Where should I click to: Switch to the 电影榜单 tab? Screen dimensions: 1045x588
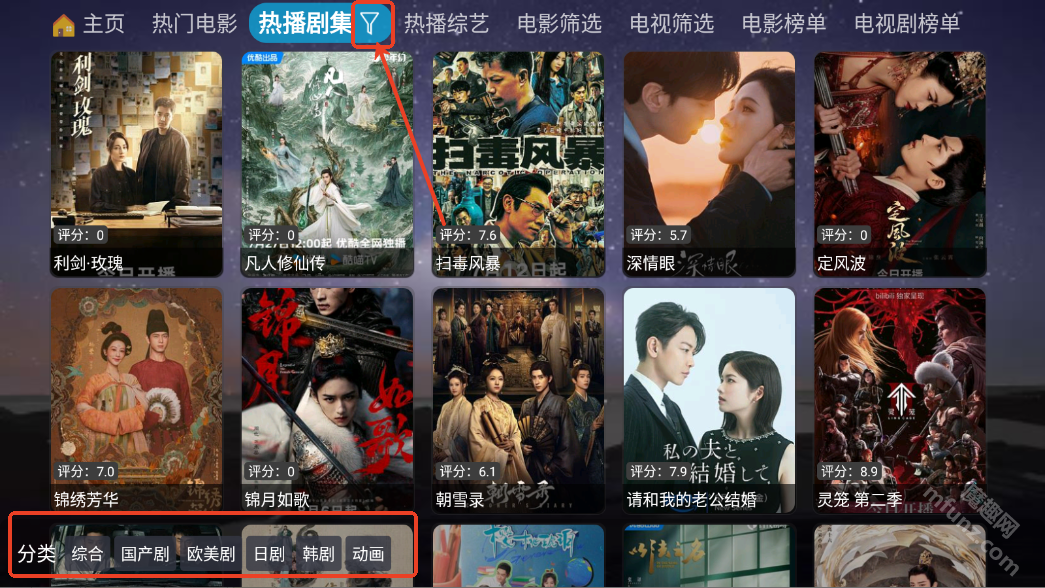click(784, 24)
